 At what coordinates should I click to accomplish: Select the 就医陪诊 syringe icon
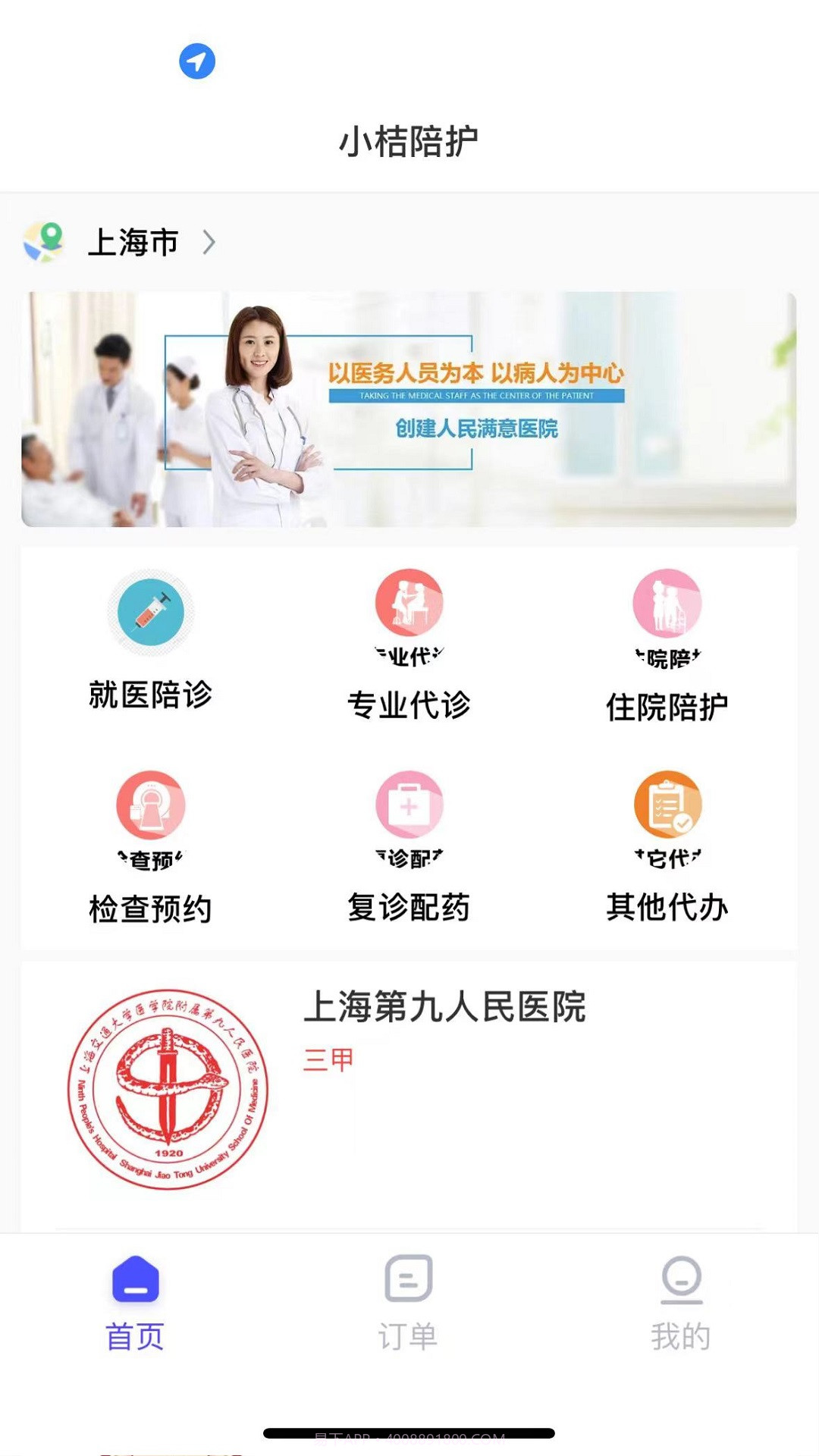[x=151, y=613]
